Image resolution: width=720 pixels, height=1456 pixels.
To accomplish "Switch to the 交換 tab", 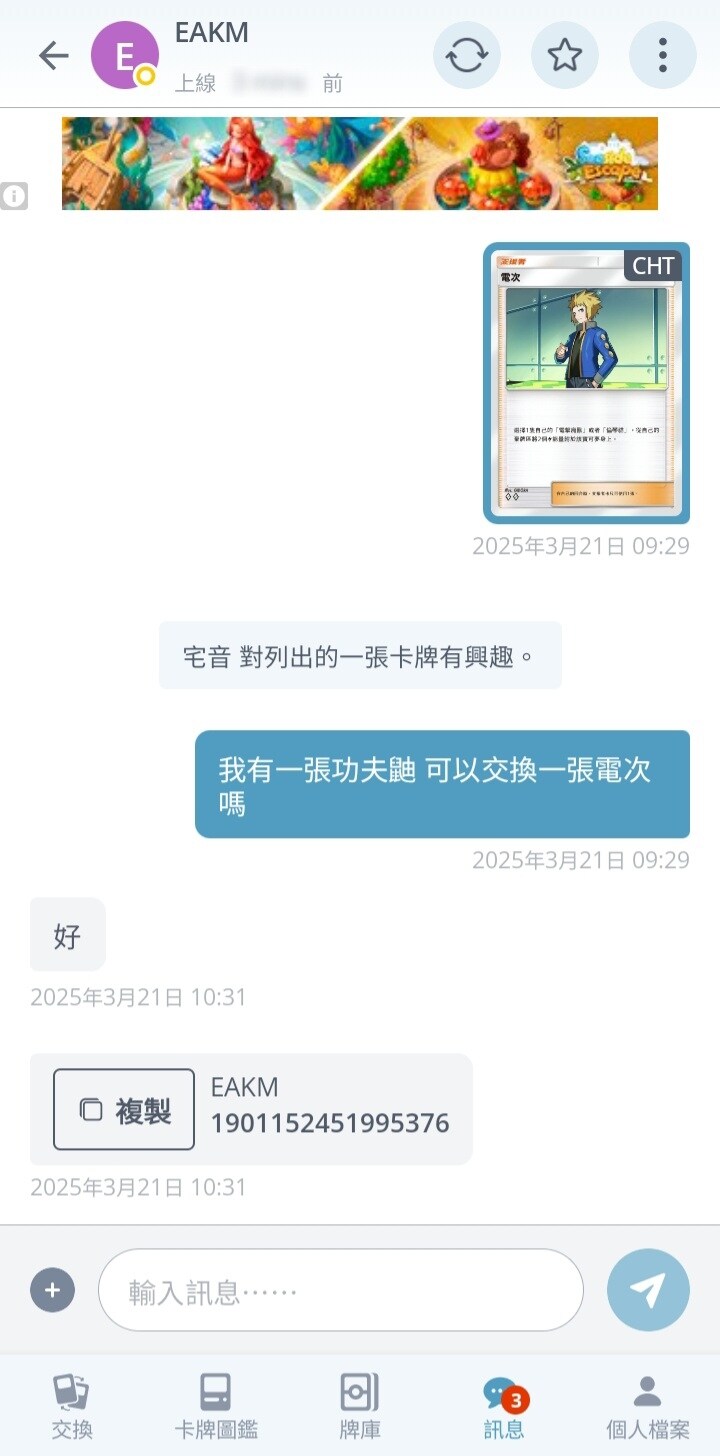I will [x=72, y=1406].
